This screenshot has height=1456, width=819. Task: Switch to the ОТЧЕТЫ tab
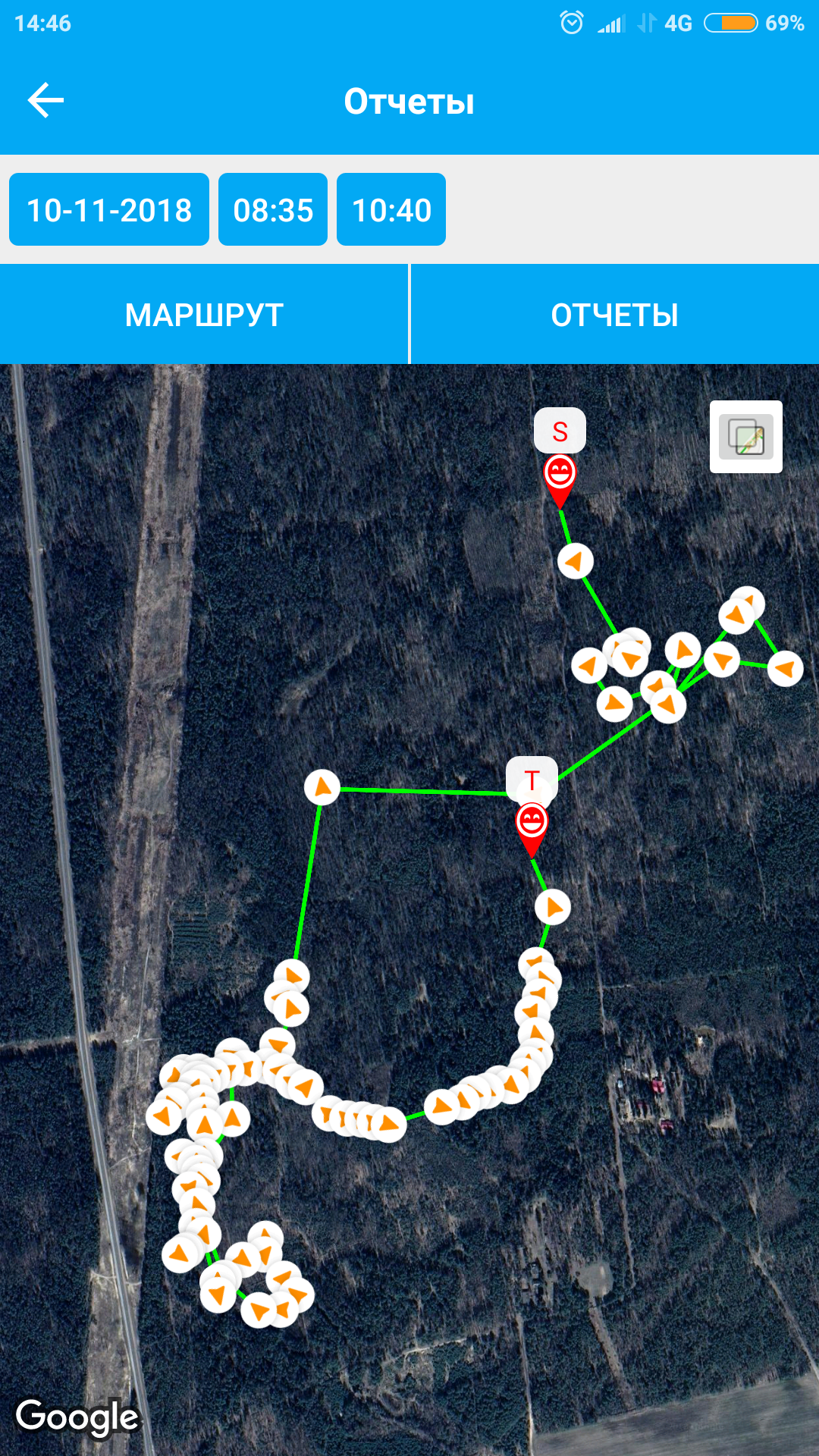pyautogui.click(x=615, y=315)
